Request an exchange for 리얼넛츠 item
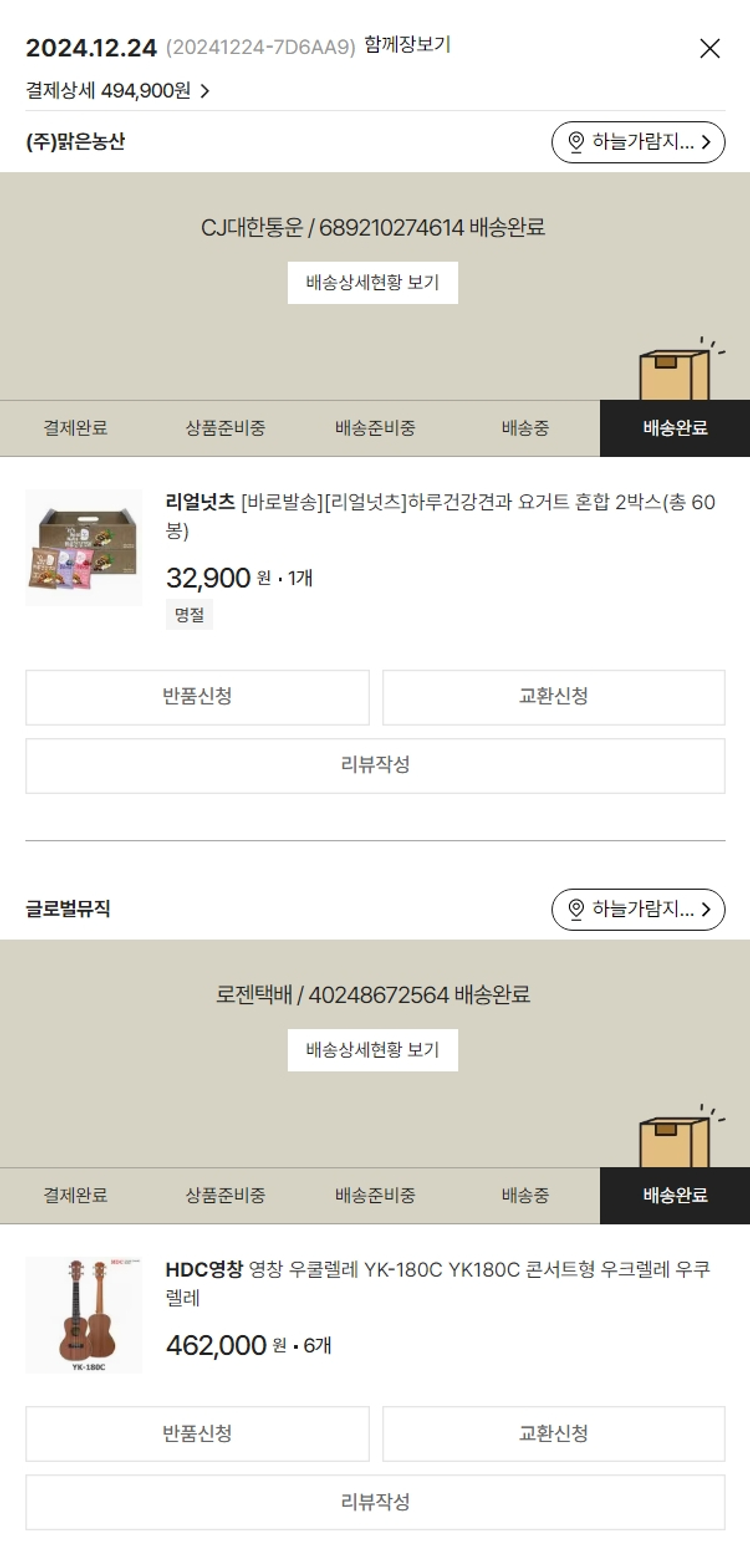The height and width of the screenshot is (1547, 750). (553, 697)
